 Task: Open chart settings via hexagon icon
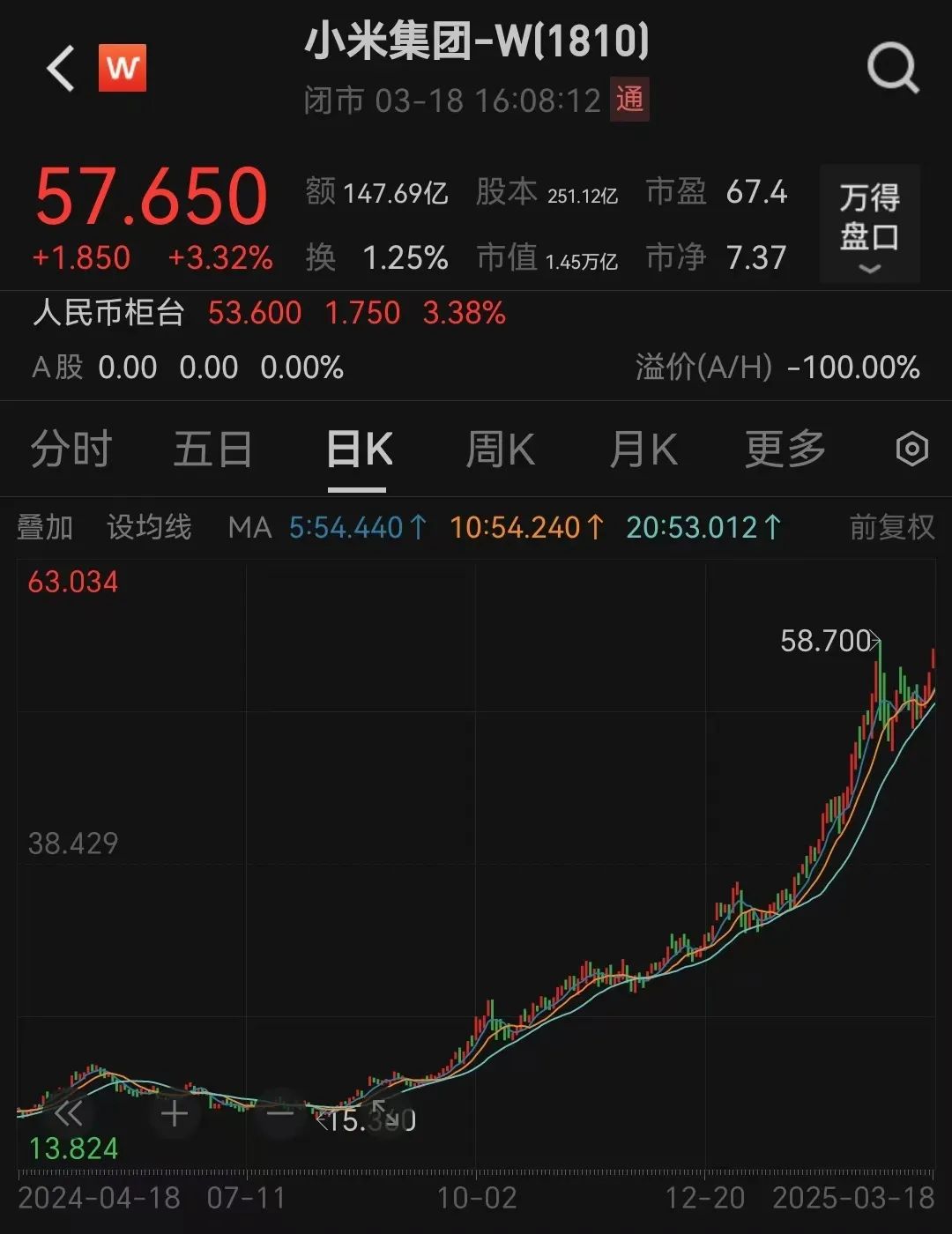910,449
